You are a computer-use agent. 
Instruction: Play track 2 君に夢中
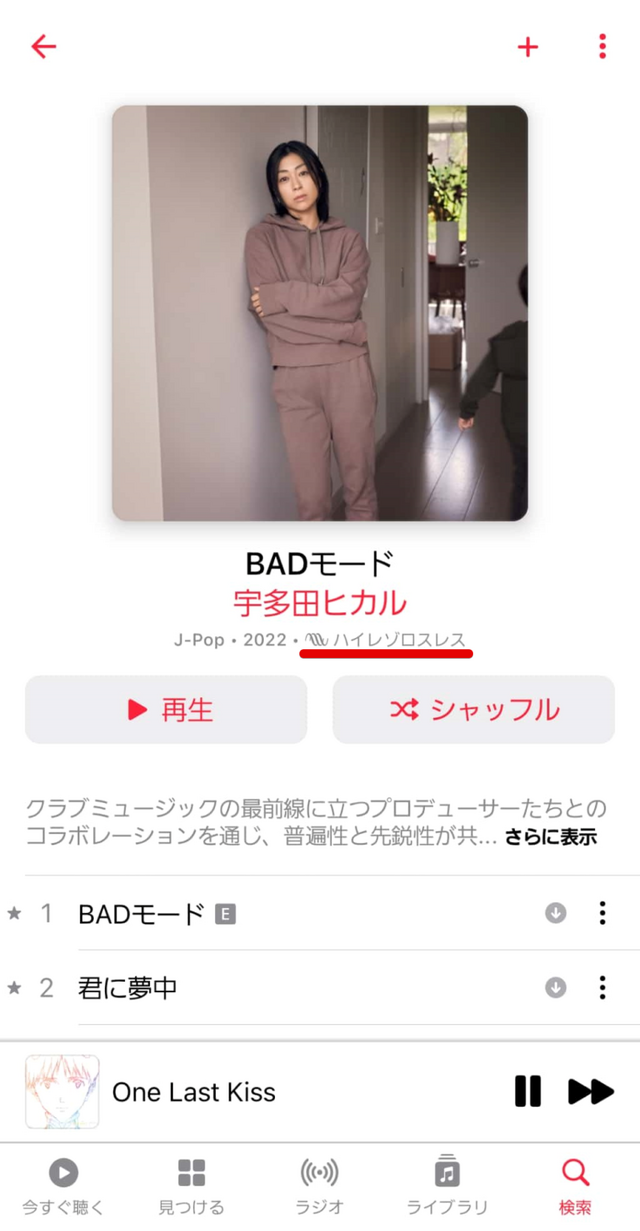click(128, 988)
